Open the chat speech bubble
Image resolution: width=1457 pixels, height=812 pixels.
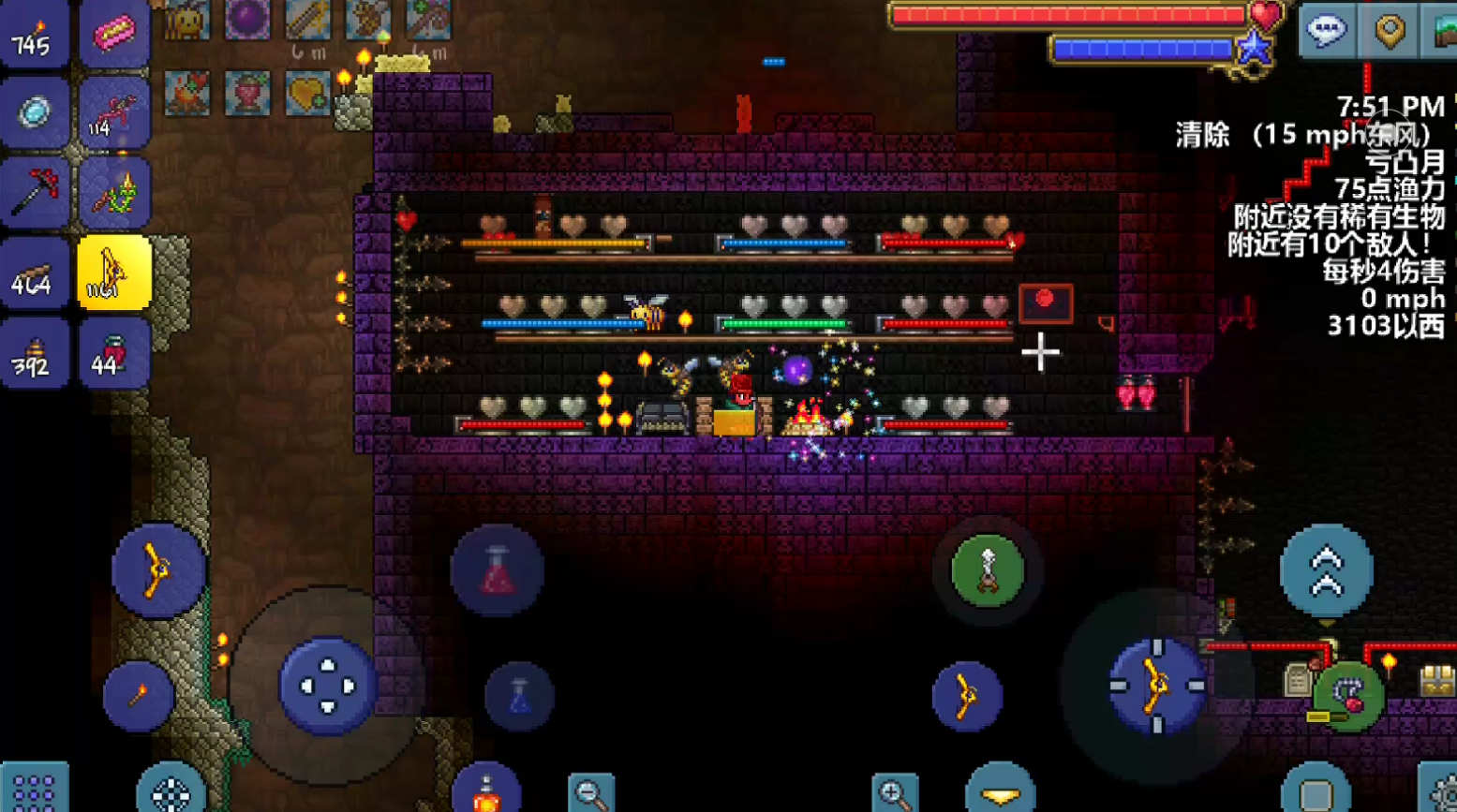tap(1326, 30)
